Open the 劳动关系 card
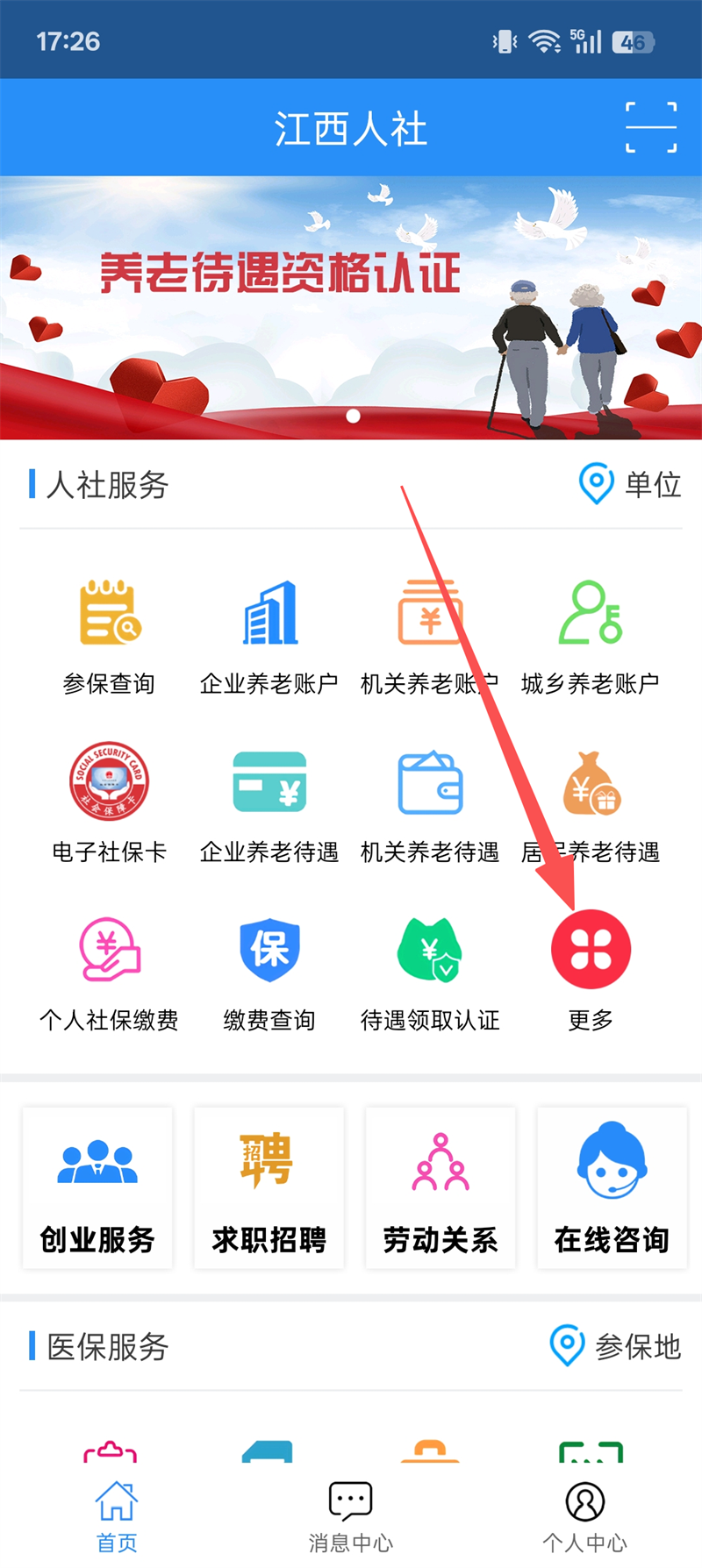 (x=441, y=1187)
